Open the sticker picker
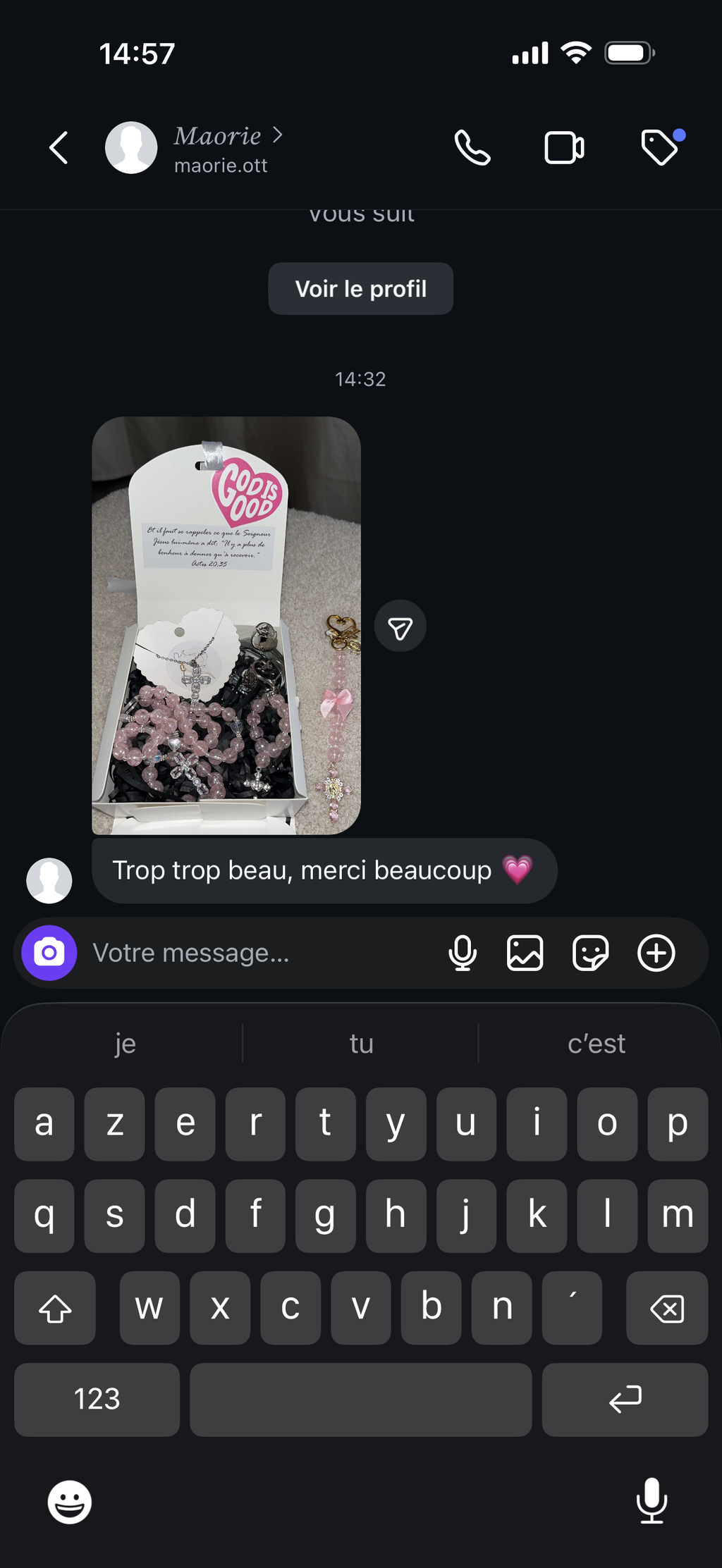The width and height of the screenshot is (722, 1568). [590, 953]
